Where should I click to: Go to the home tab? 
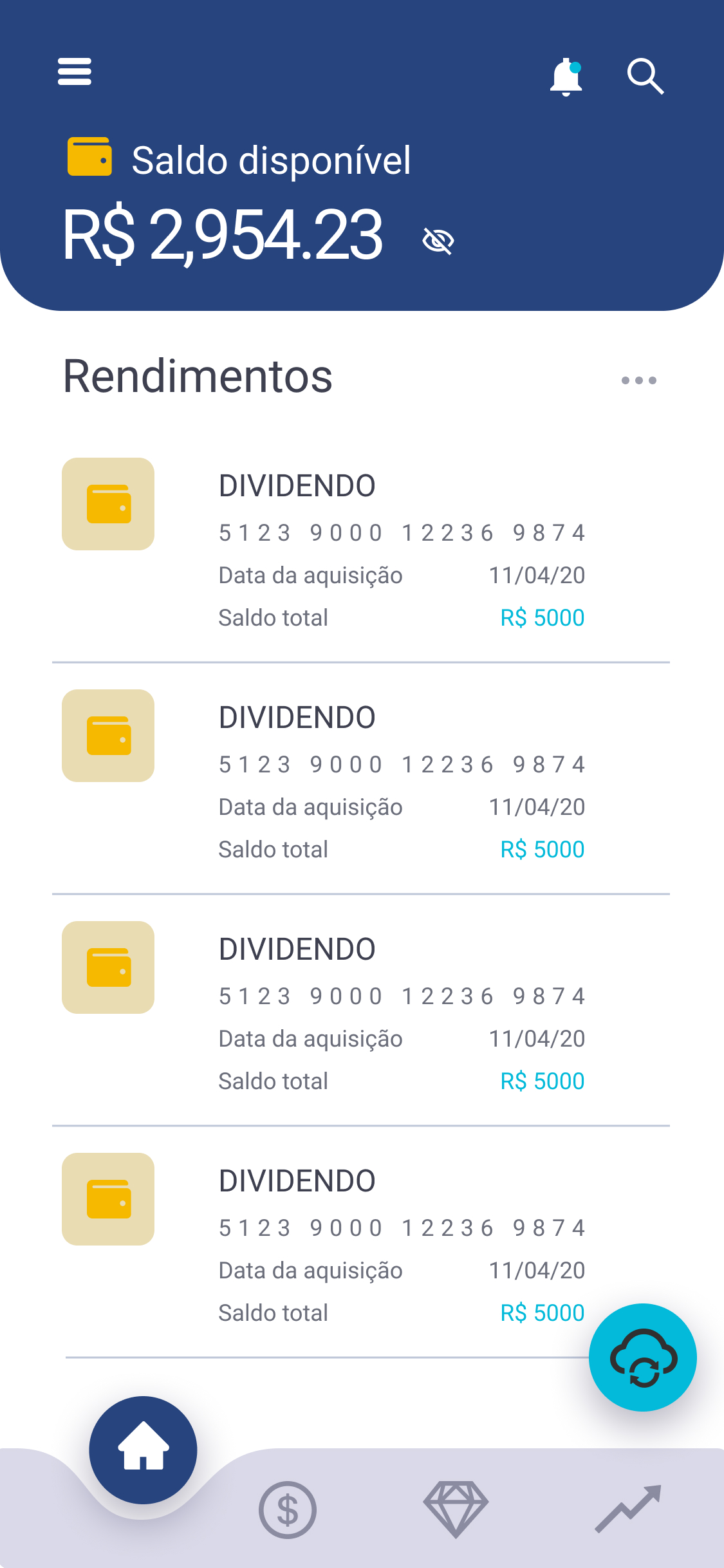coord(143,1450)
